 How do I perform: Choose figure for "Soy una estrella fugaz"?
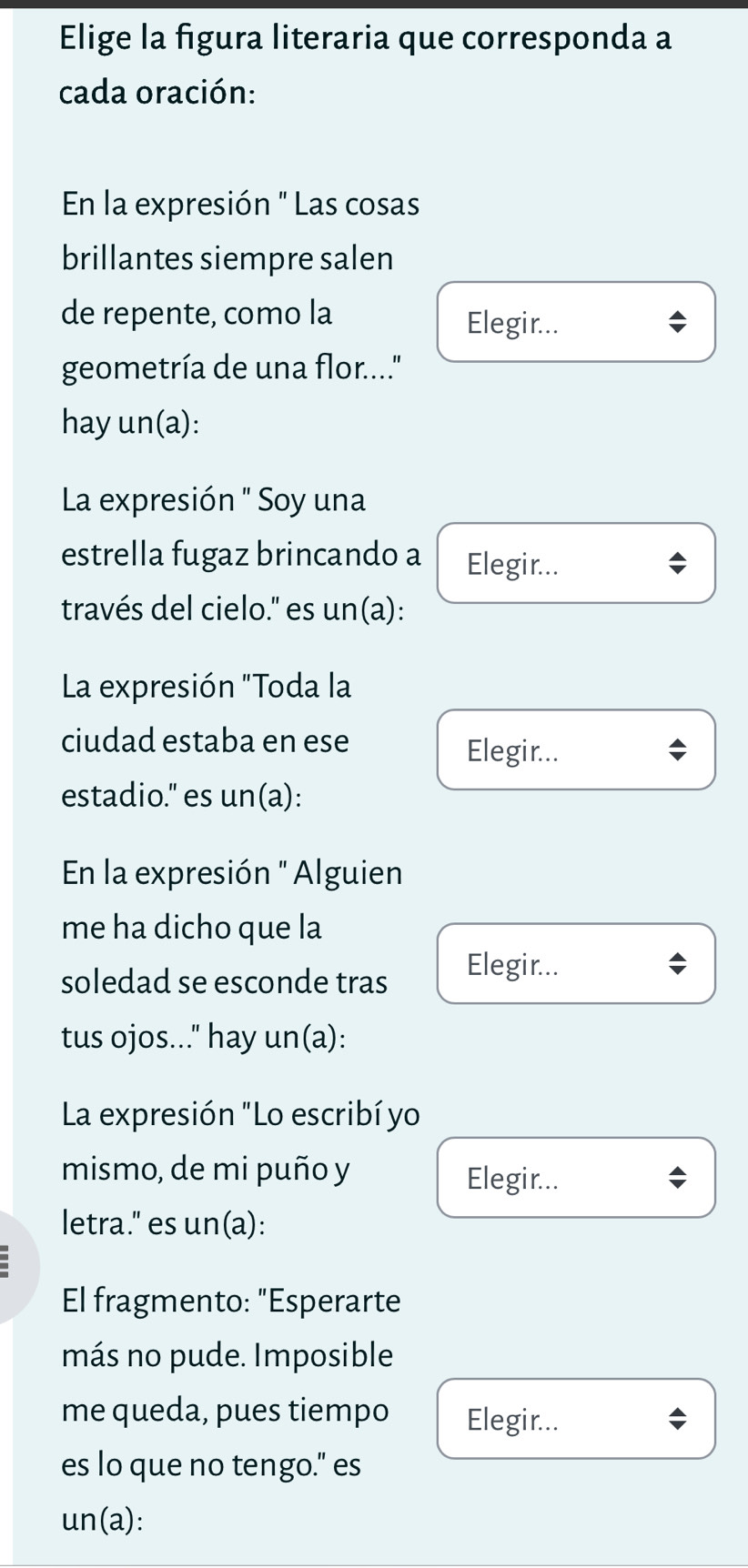tap(575, 564)
